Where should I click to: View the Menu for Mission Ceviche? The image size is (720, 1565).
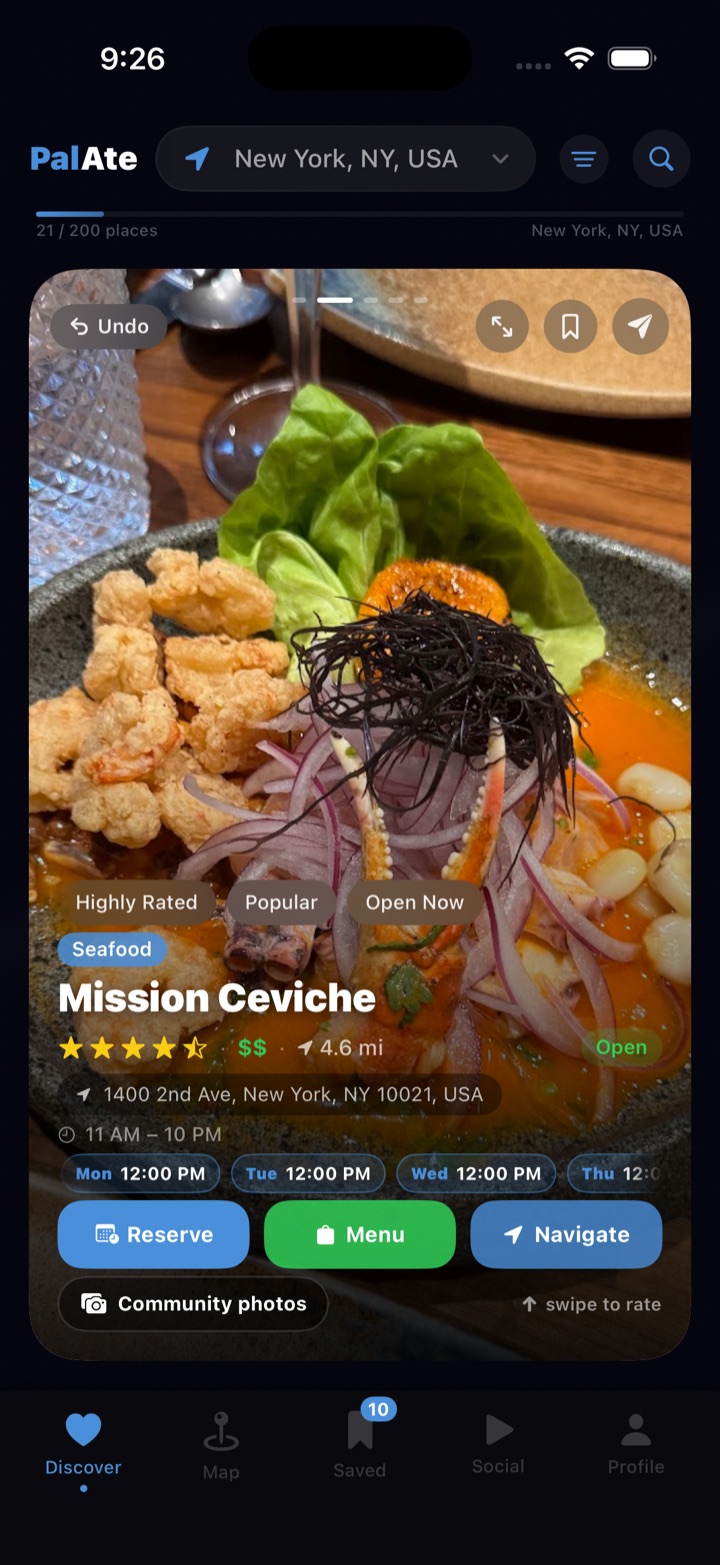360,1234
